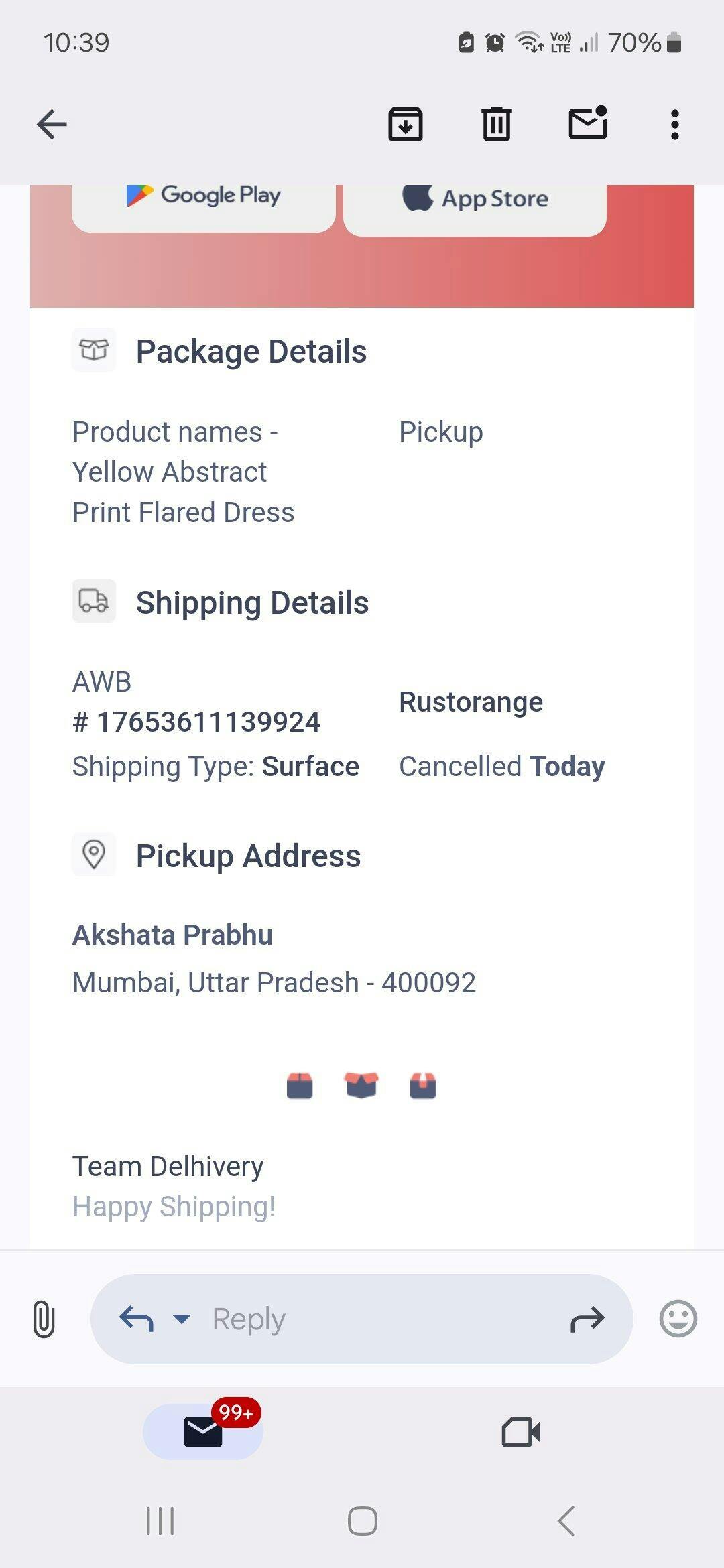This screenshot has width=724, height=1568.
Task: Open the more options menu
Action: pos(674,125)
